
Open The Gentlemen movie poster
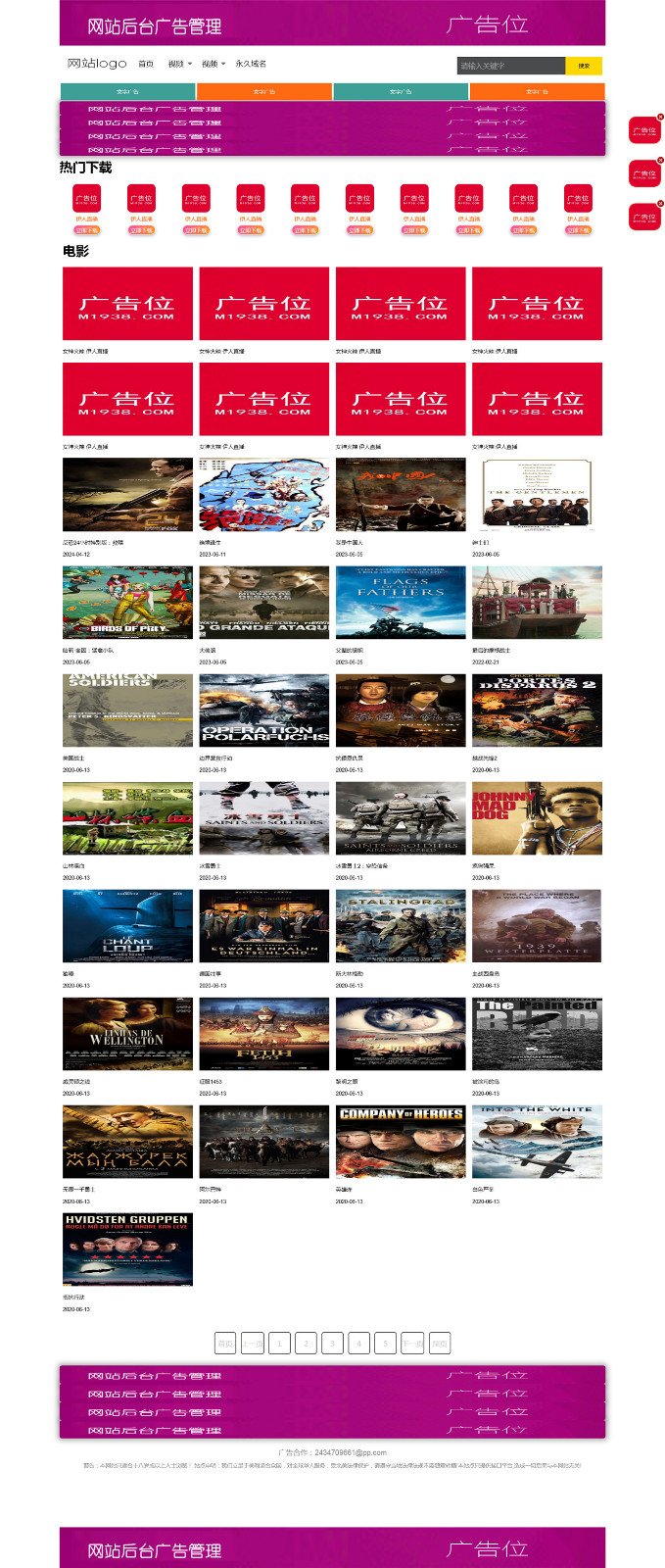tap(537, 495)
